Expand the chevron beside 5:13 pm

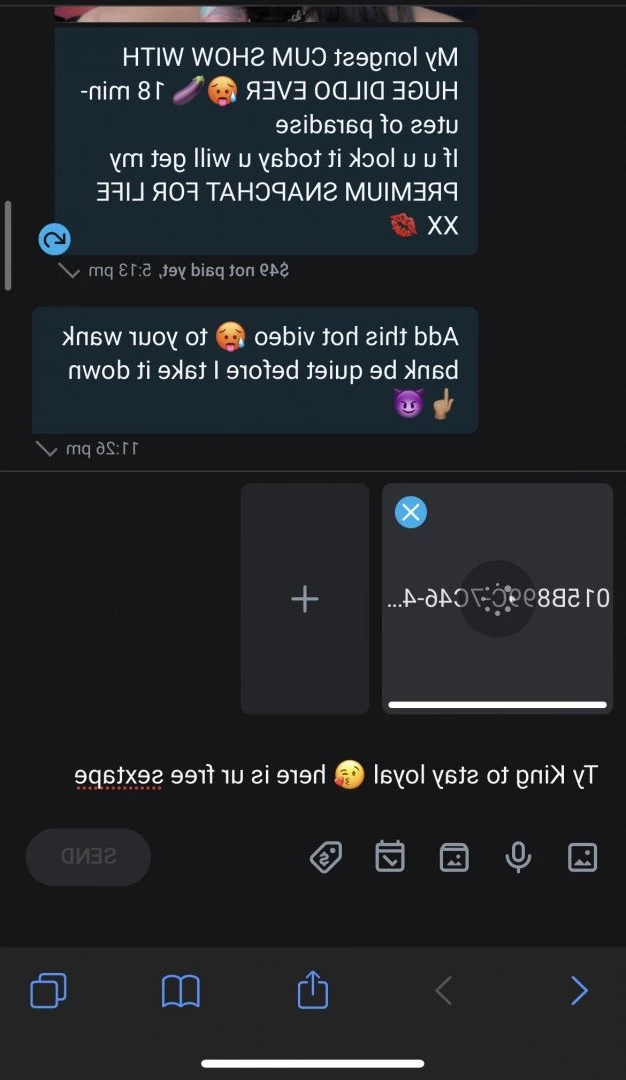[x=68, y=270]
